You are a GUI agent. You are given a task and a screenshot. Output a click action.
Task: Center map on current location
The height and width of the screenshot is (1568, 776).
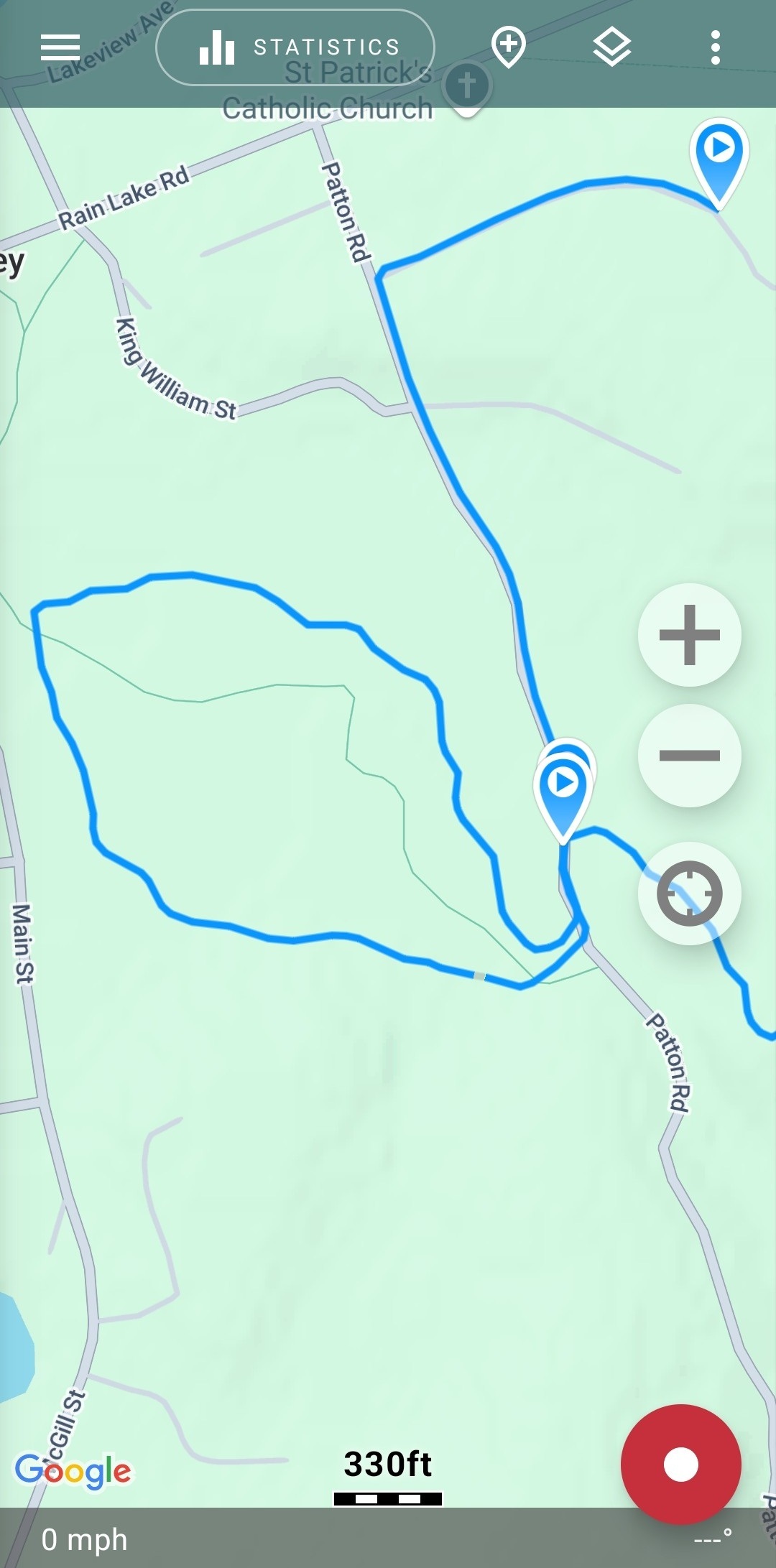[689, 891]
